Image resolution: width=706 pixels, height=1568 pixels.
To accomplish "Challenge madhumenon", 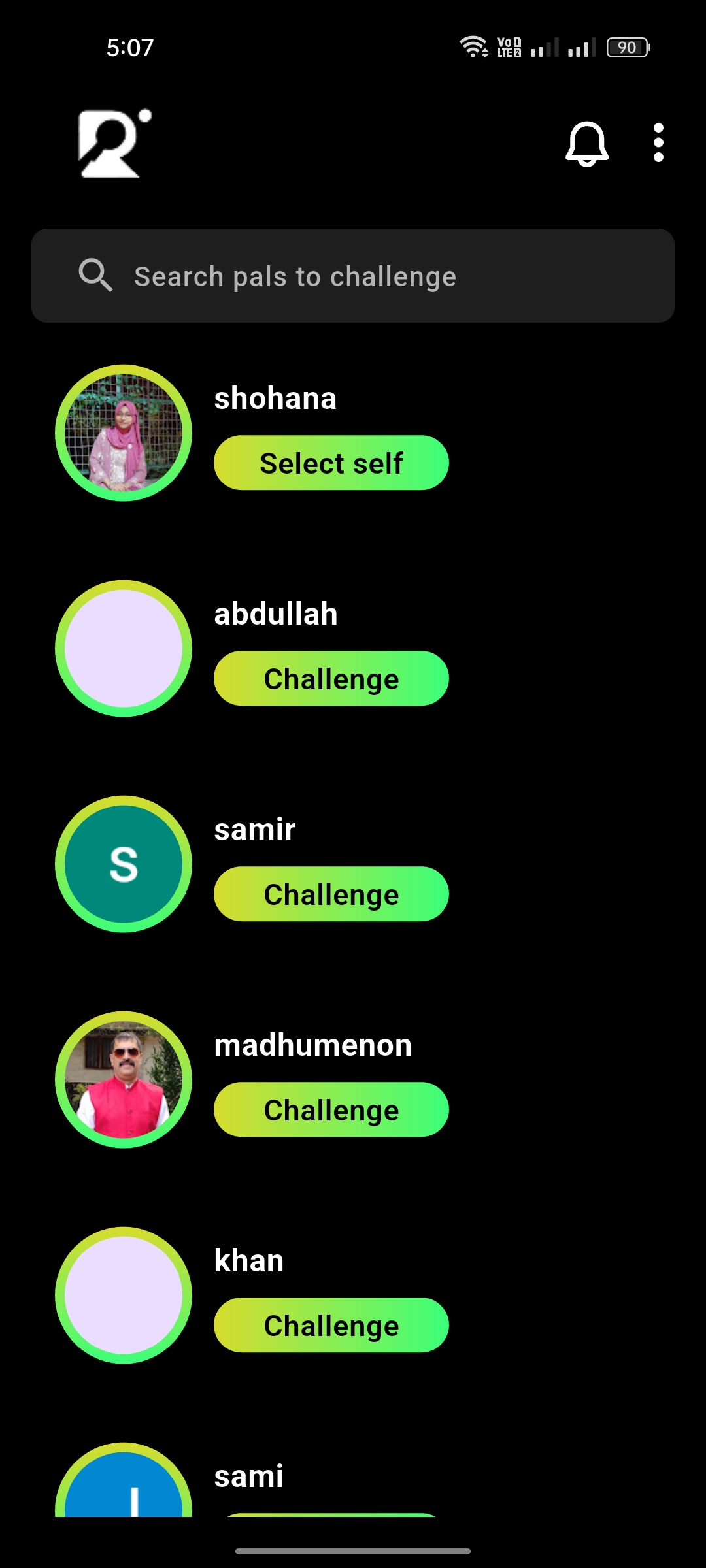I will (x=331, y=1109).
